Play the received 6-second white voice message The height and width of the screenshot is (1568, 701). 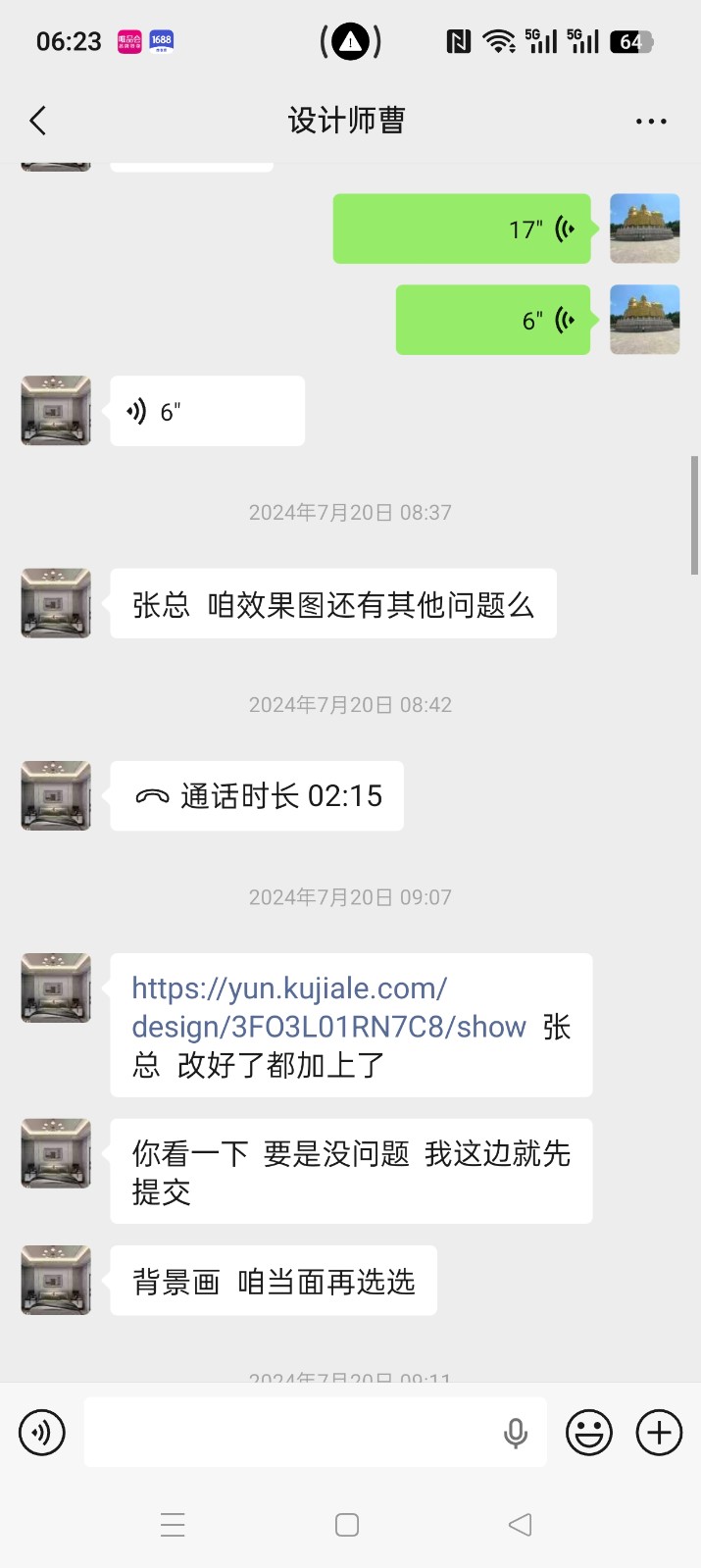click(207, 411)
